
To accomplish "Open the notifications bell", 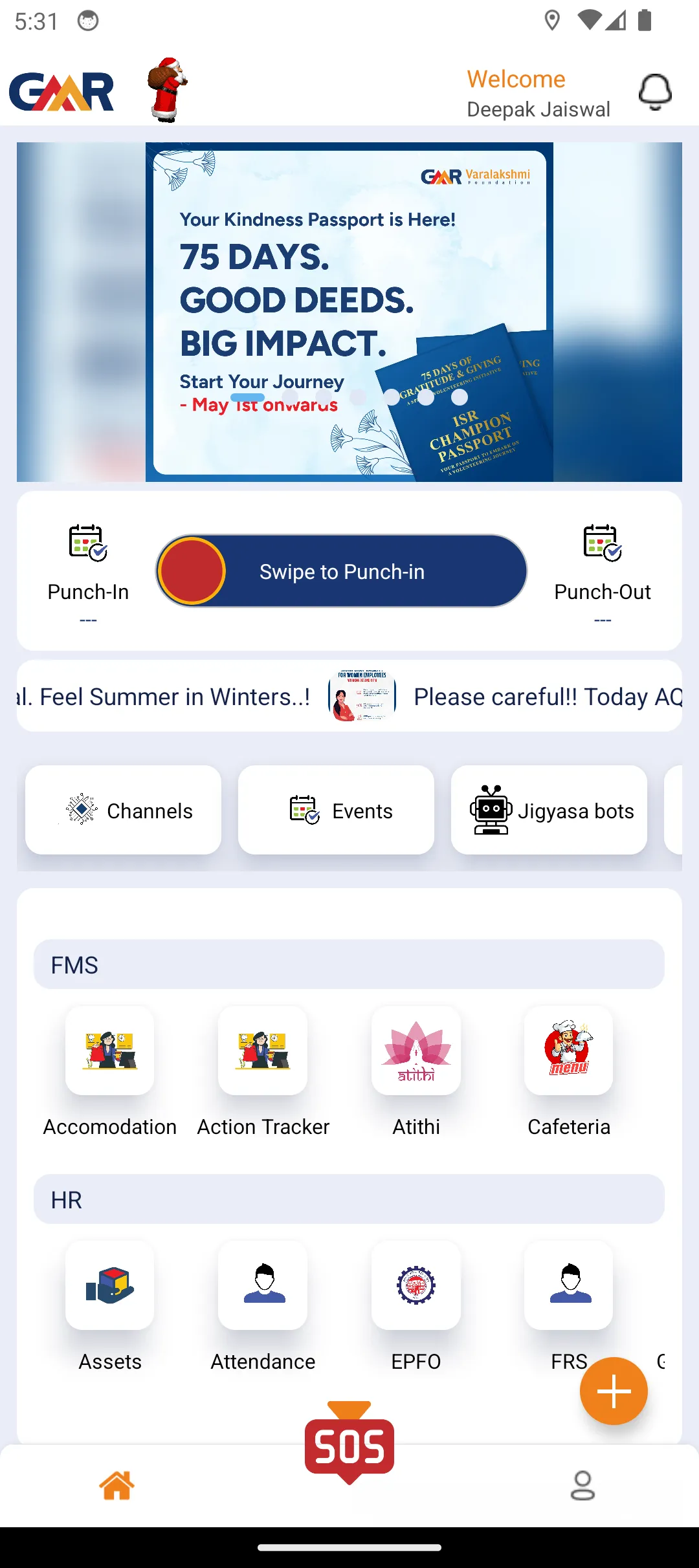I will point(655,93).
